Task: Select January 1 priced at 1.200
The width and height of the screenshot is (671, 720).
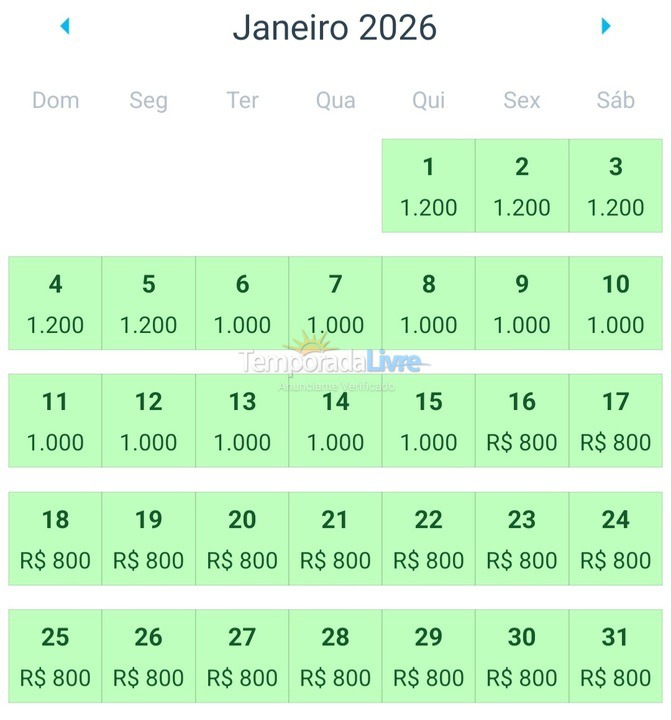Action: tap(428, 186)
